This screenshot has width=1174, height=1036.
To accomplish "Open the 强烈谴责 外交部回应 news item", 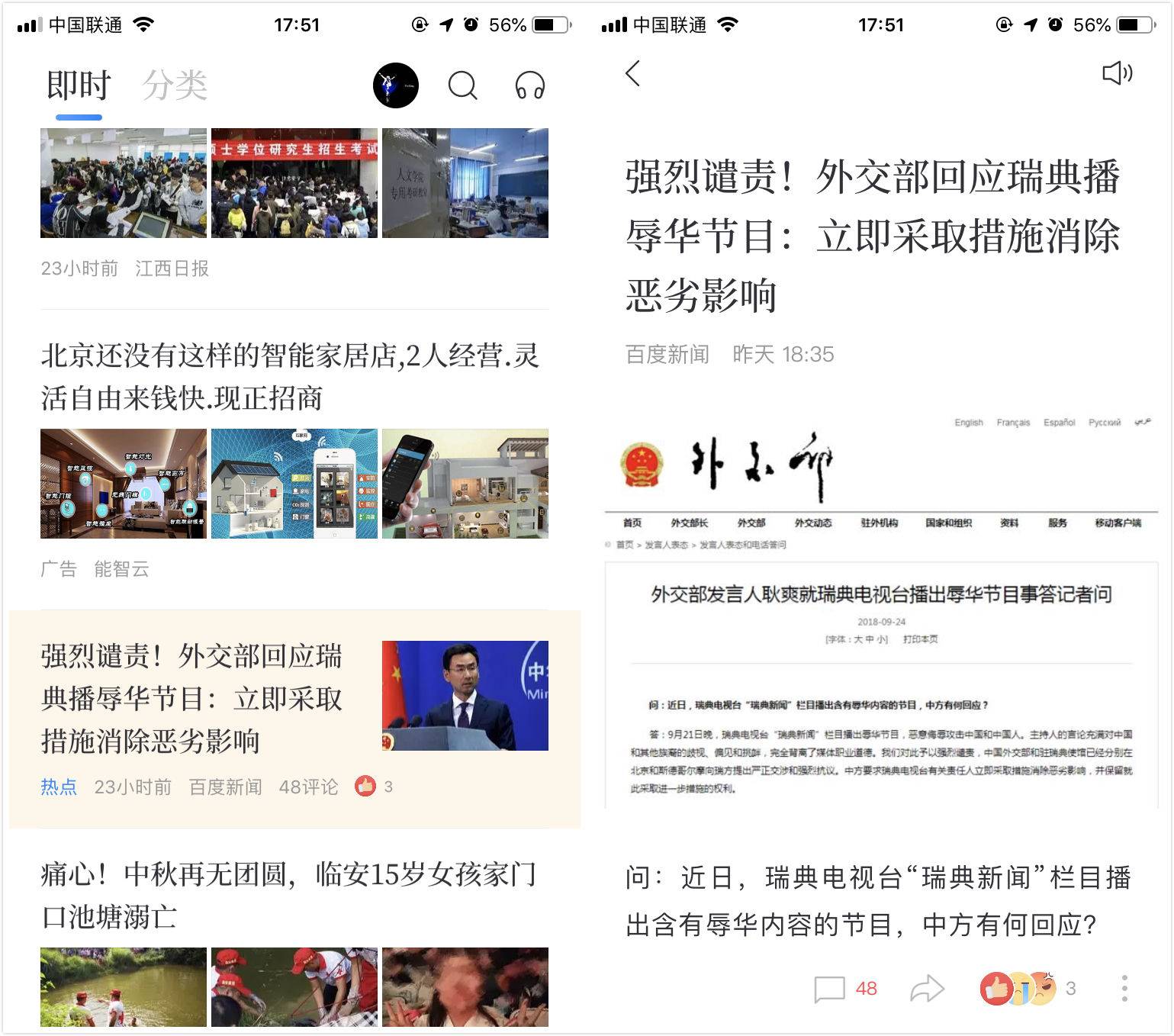I will click(x=191, y=699).
